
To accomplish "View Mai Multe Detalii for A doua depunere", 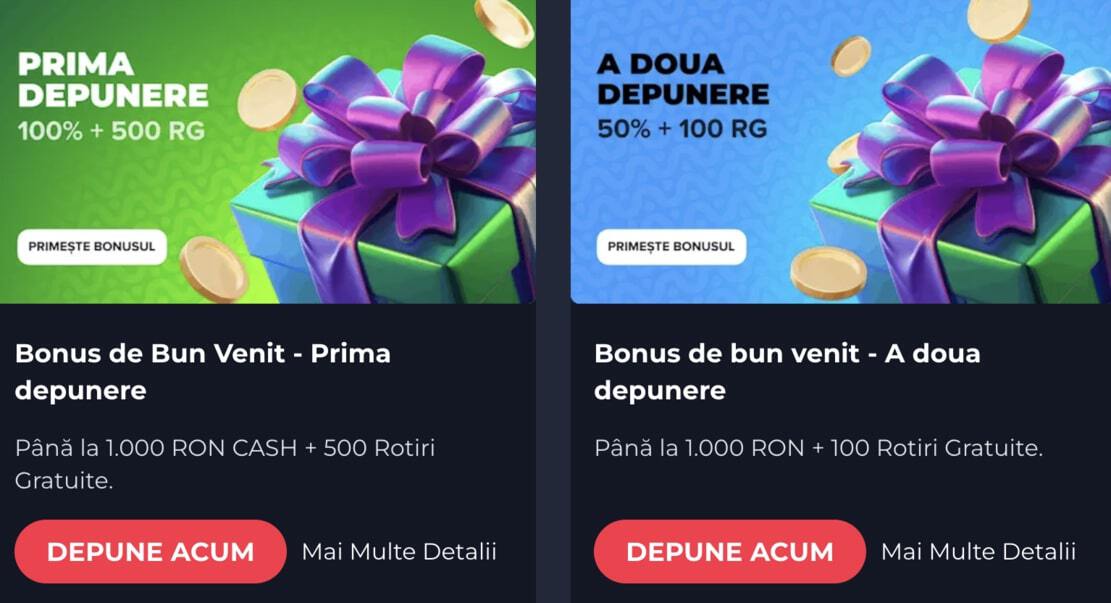I will 978,551.
